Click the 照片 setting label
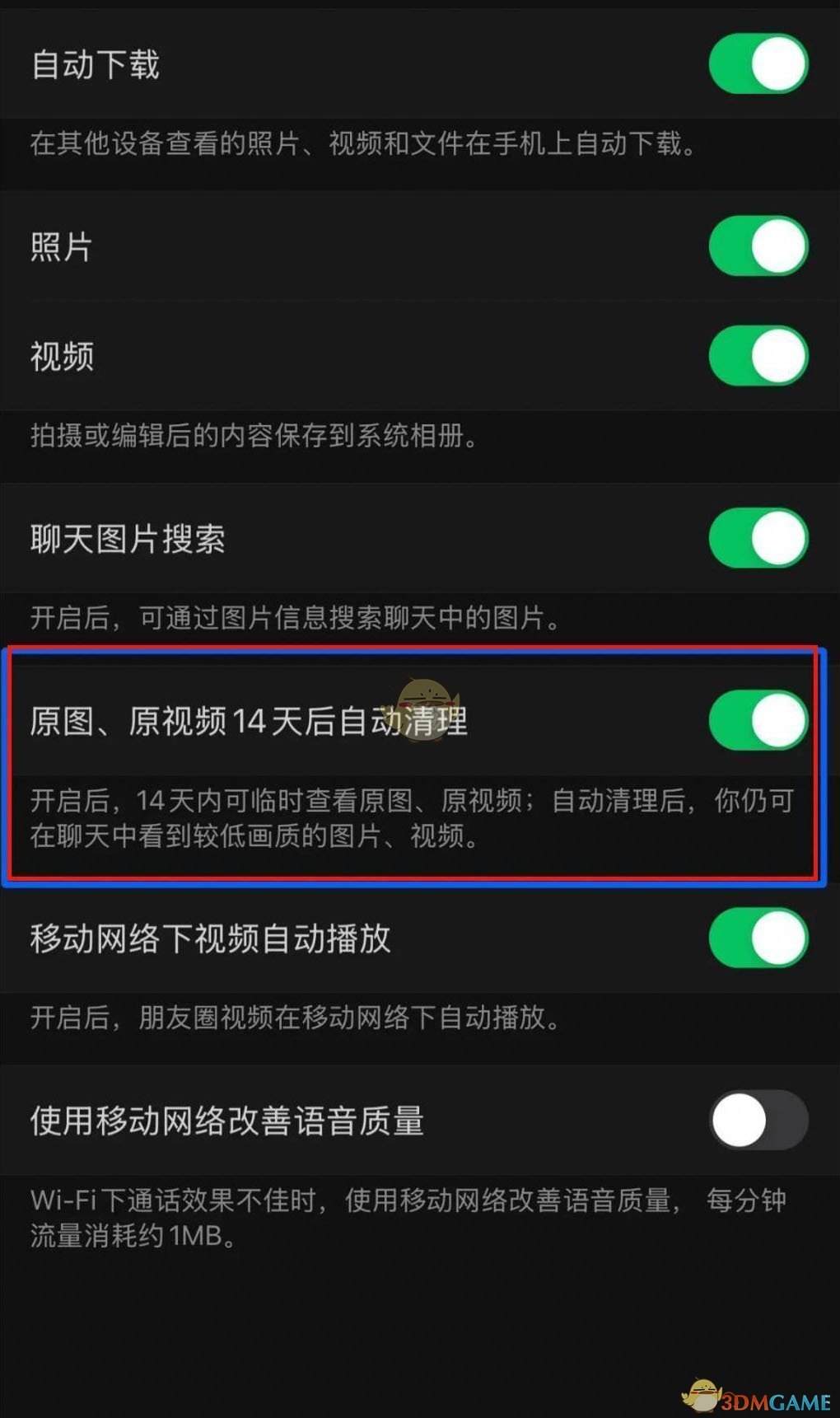Viewport: 840px width, 1418px height. (x=61, y=245)
